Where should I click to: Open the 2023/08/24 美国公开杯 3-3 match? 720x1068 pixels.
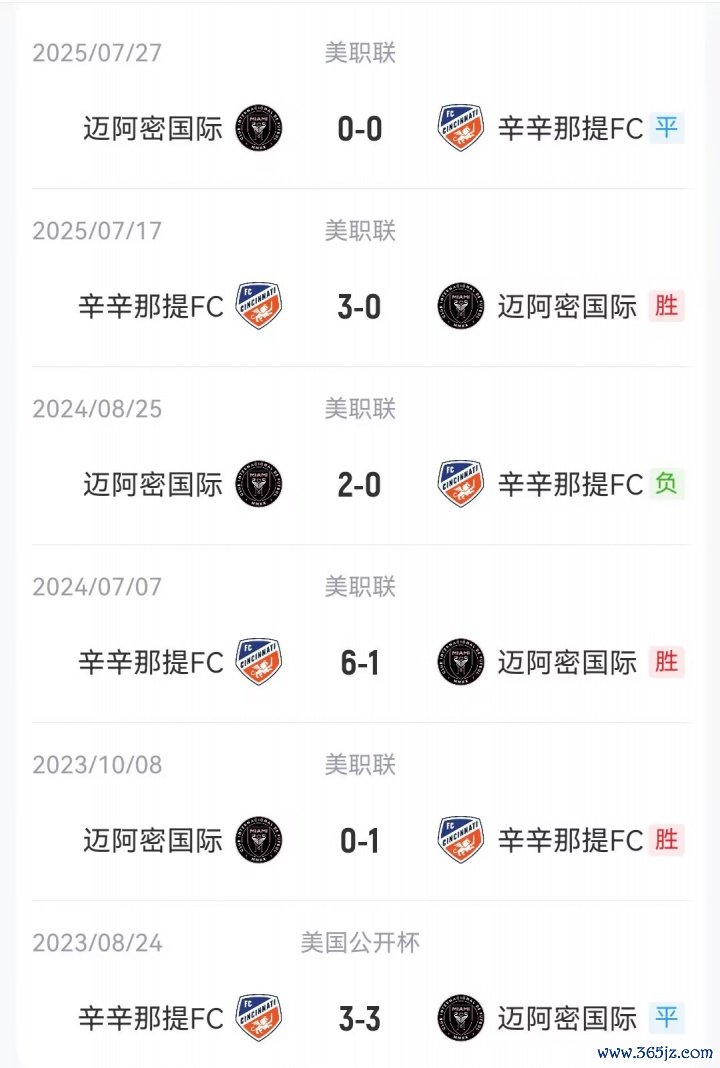[360, 1019]
